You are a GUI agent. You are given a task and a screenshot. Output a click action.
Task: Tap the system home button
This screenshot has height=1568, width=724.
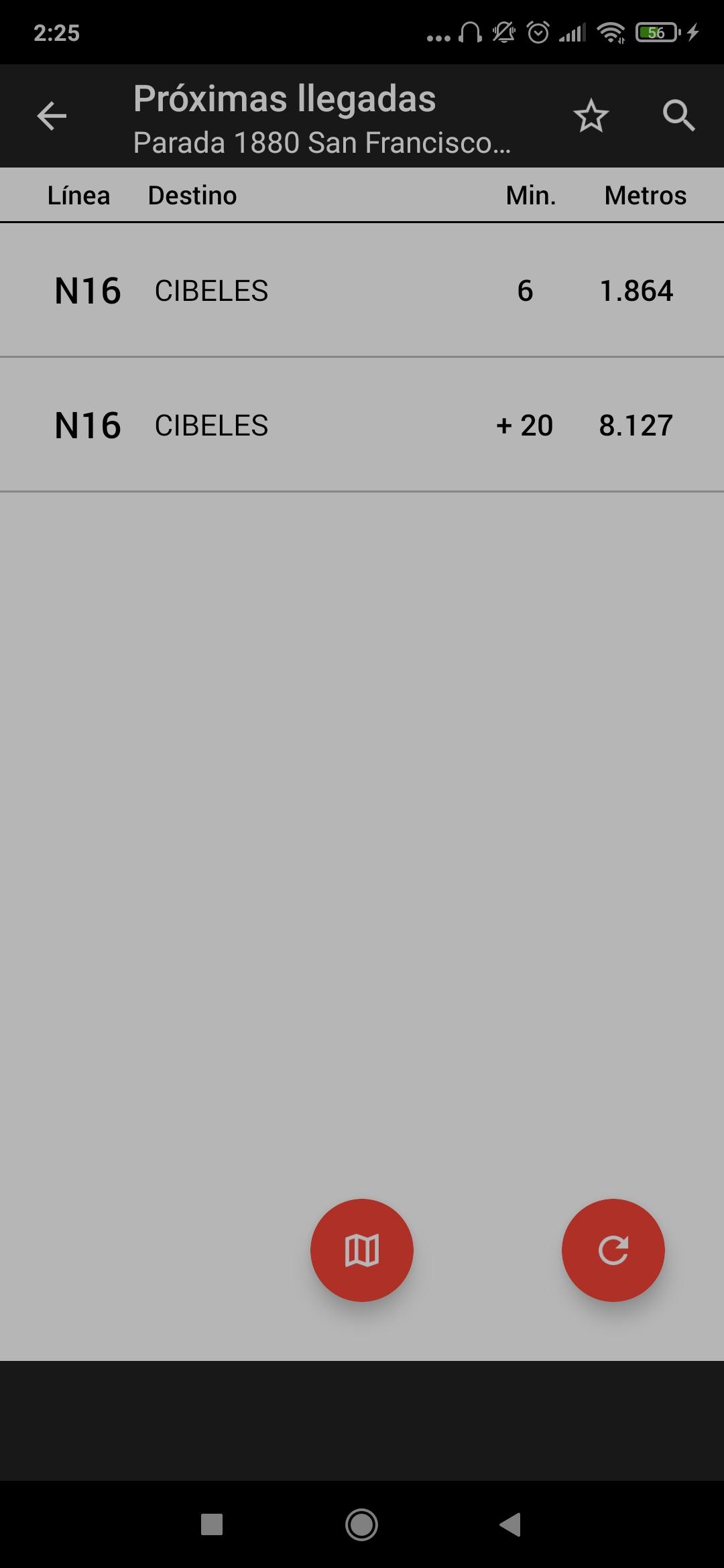(362, 1525)
